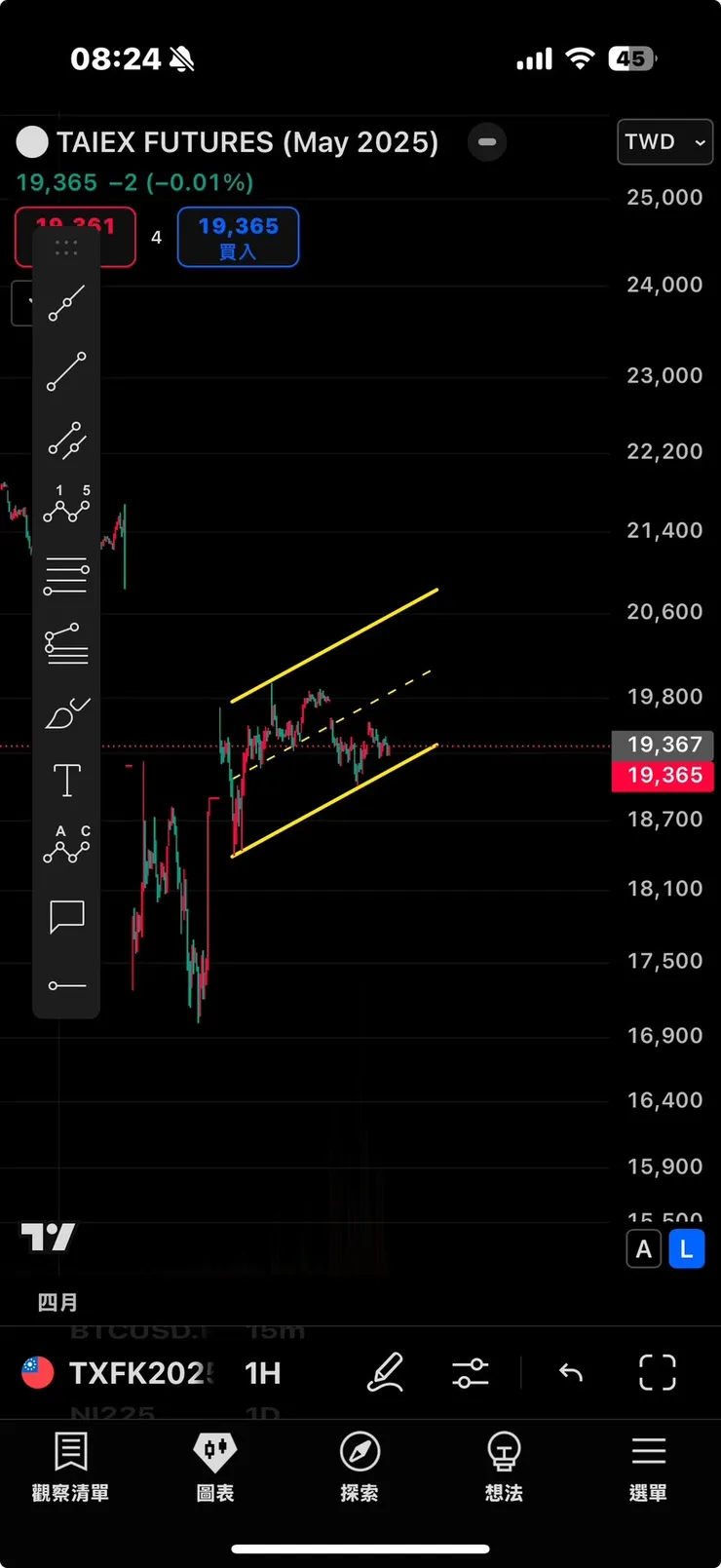The height and width of the screenshot is (1568, 721).
Task: Open the TWD currency dropdown
Action: 665,142
